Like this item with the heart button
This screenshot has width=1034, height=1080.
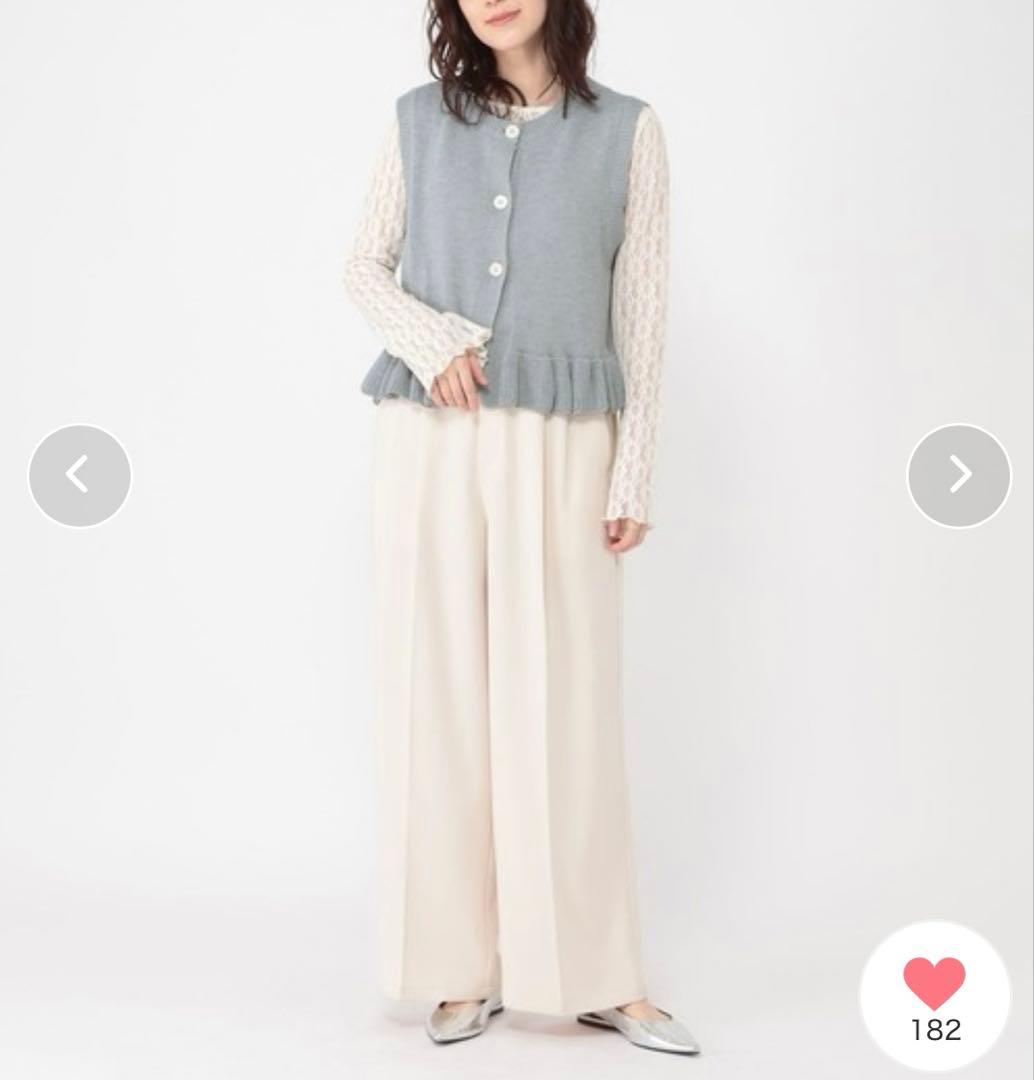(x=935, y=997)
